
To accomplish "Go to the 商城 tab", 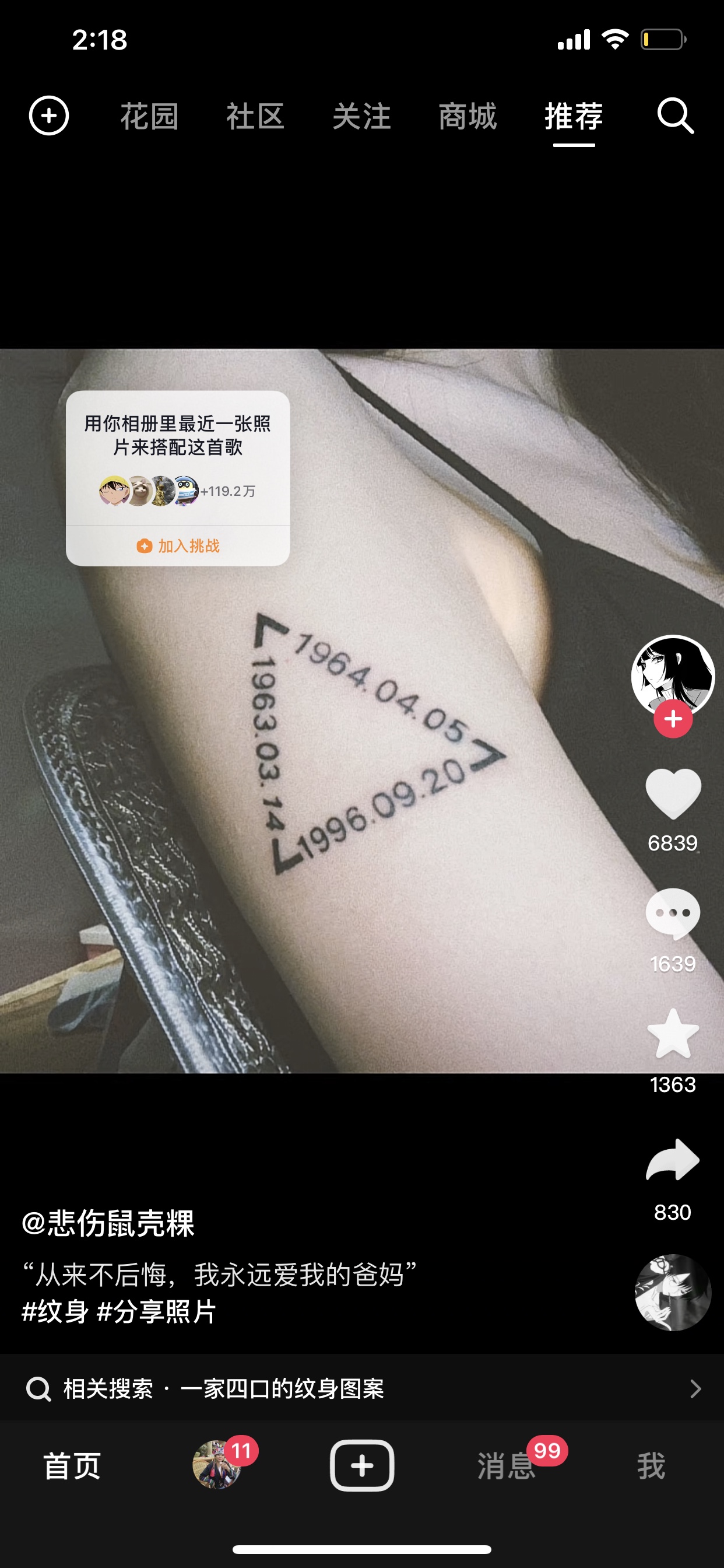I will [468, 116].
